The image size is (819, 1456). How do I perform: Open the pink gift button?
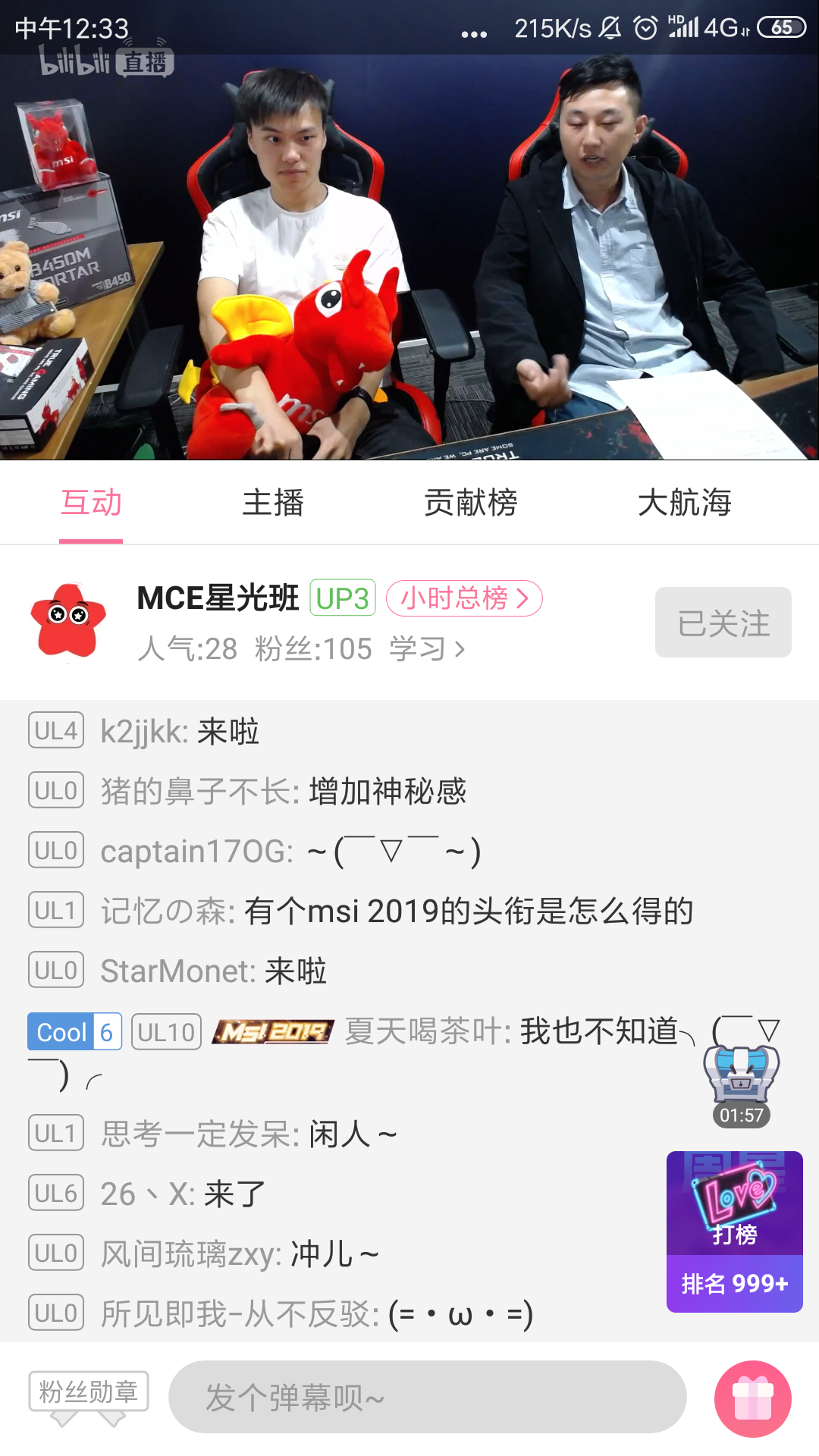752,1398
